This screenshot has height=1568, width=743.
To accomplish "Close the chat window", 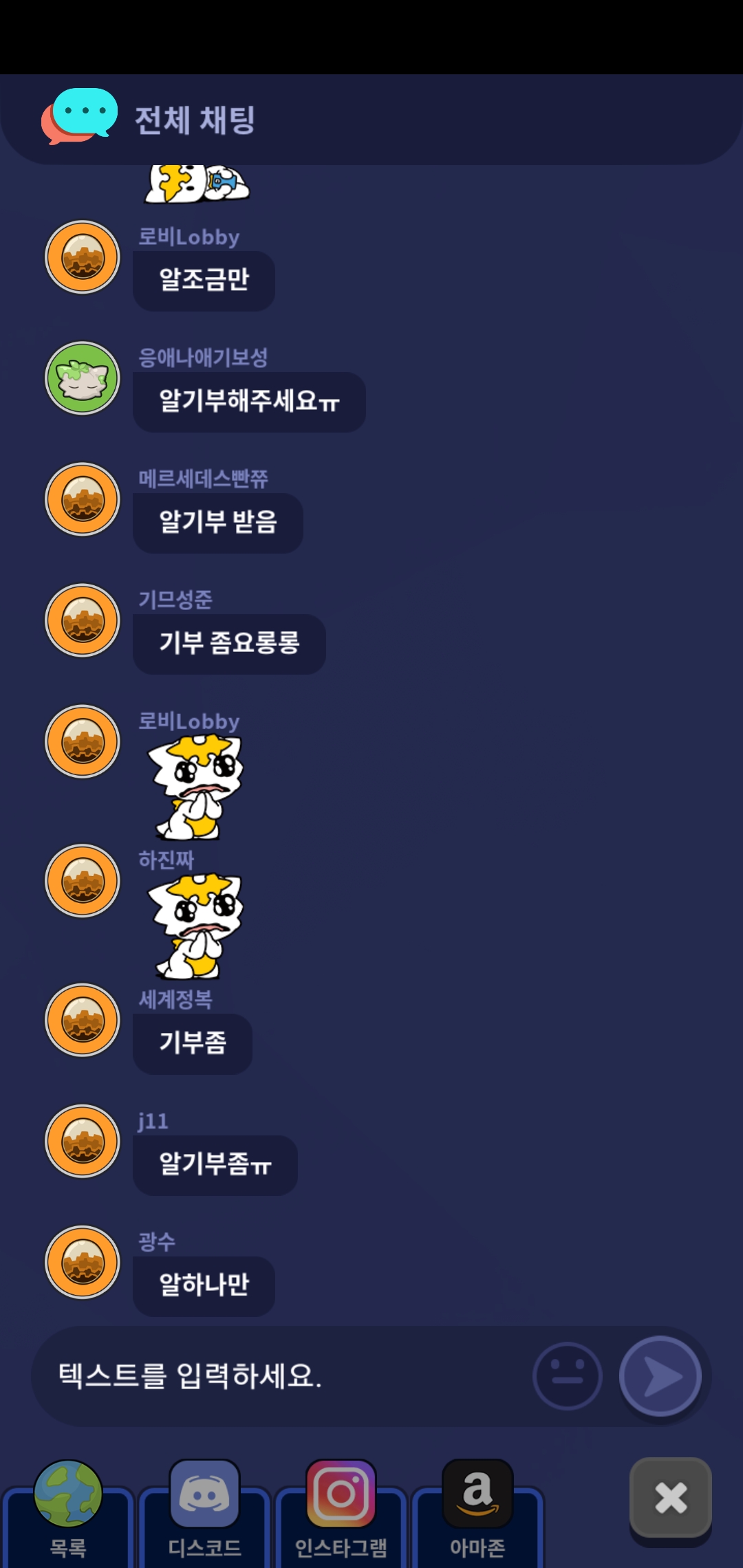I will coord(671,1498).
